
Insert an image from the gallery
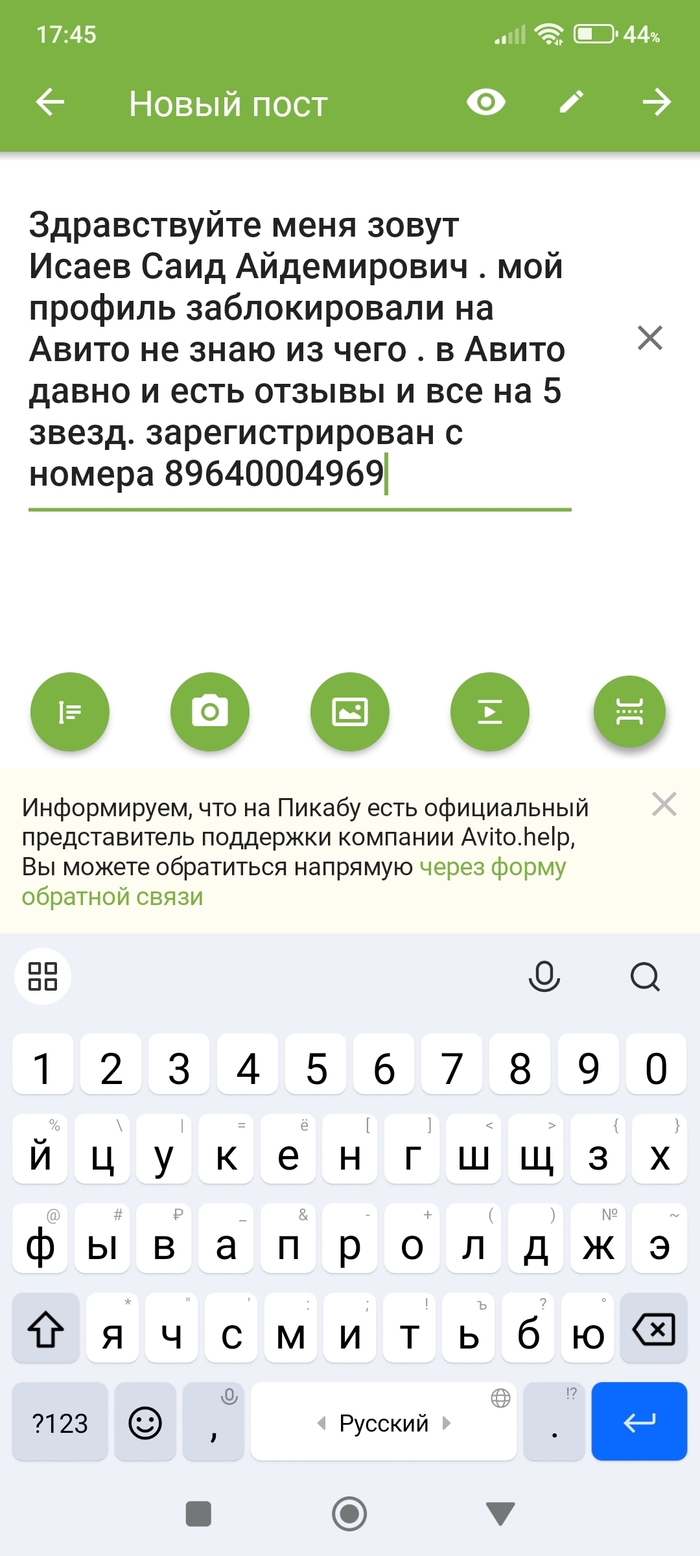tap(350, 712)
